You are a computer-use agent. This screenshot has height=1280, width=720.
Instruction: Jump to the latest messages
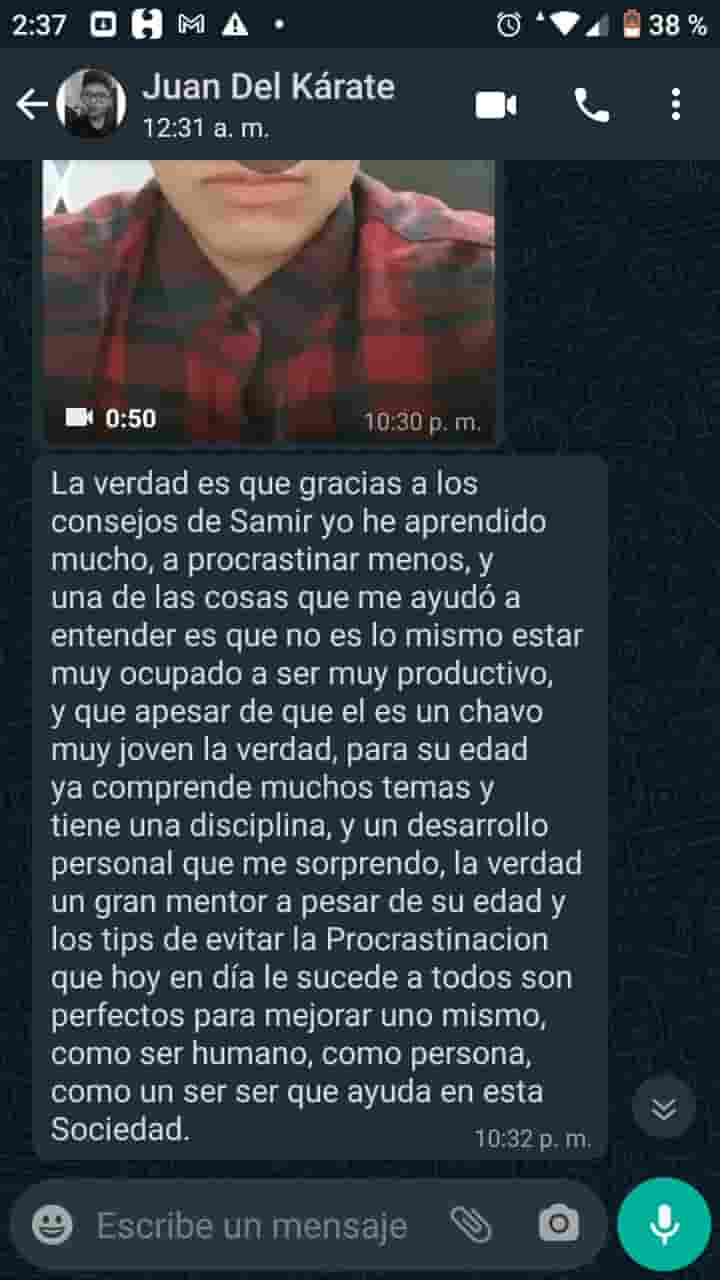click(663, 1107)
